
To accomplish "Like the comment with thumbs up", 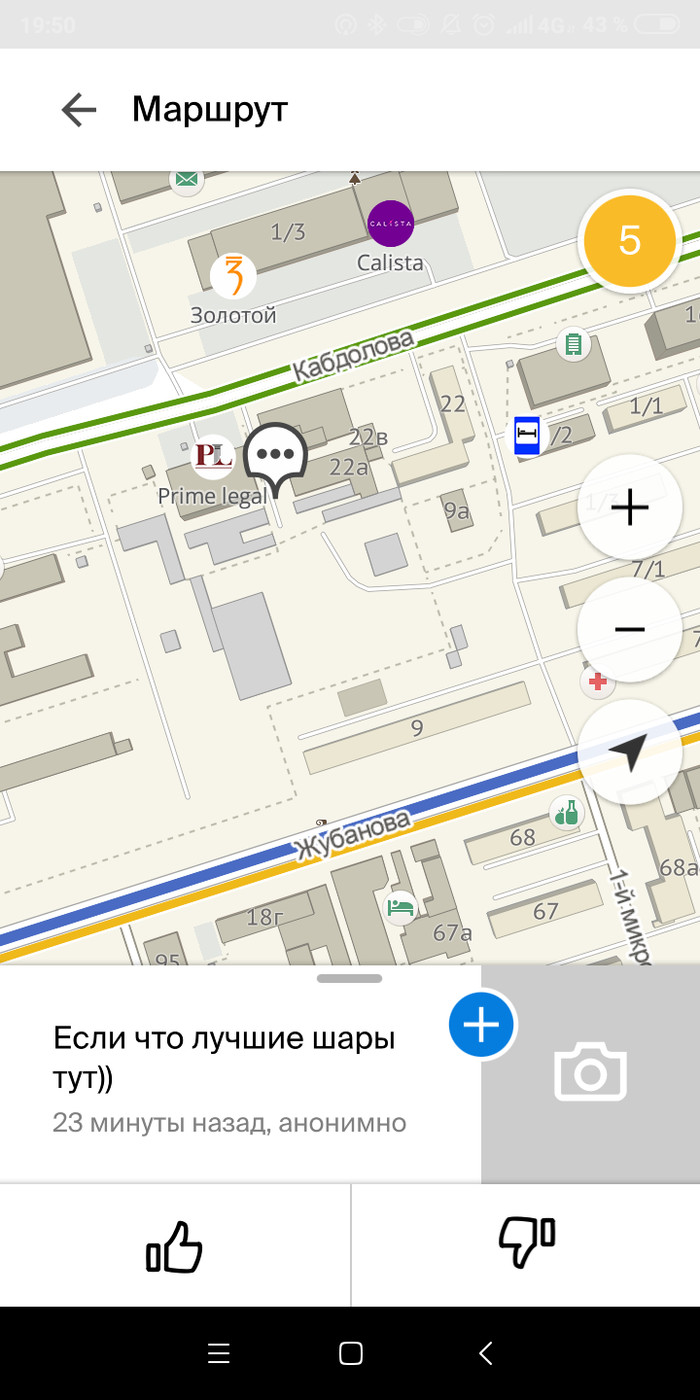I will tap(175, 1246).
